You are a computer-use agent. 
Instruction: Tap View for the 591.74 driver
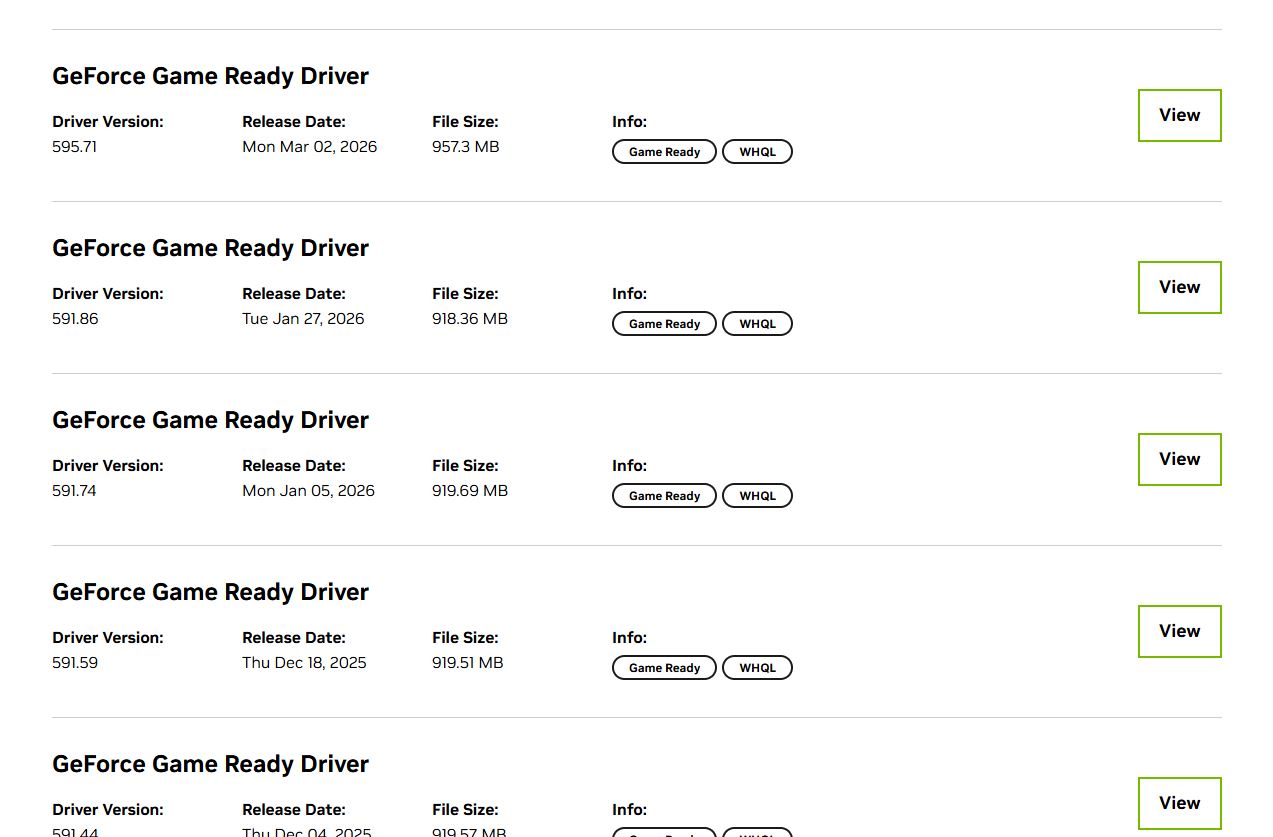[1179, 459]
